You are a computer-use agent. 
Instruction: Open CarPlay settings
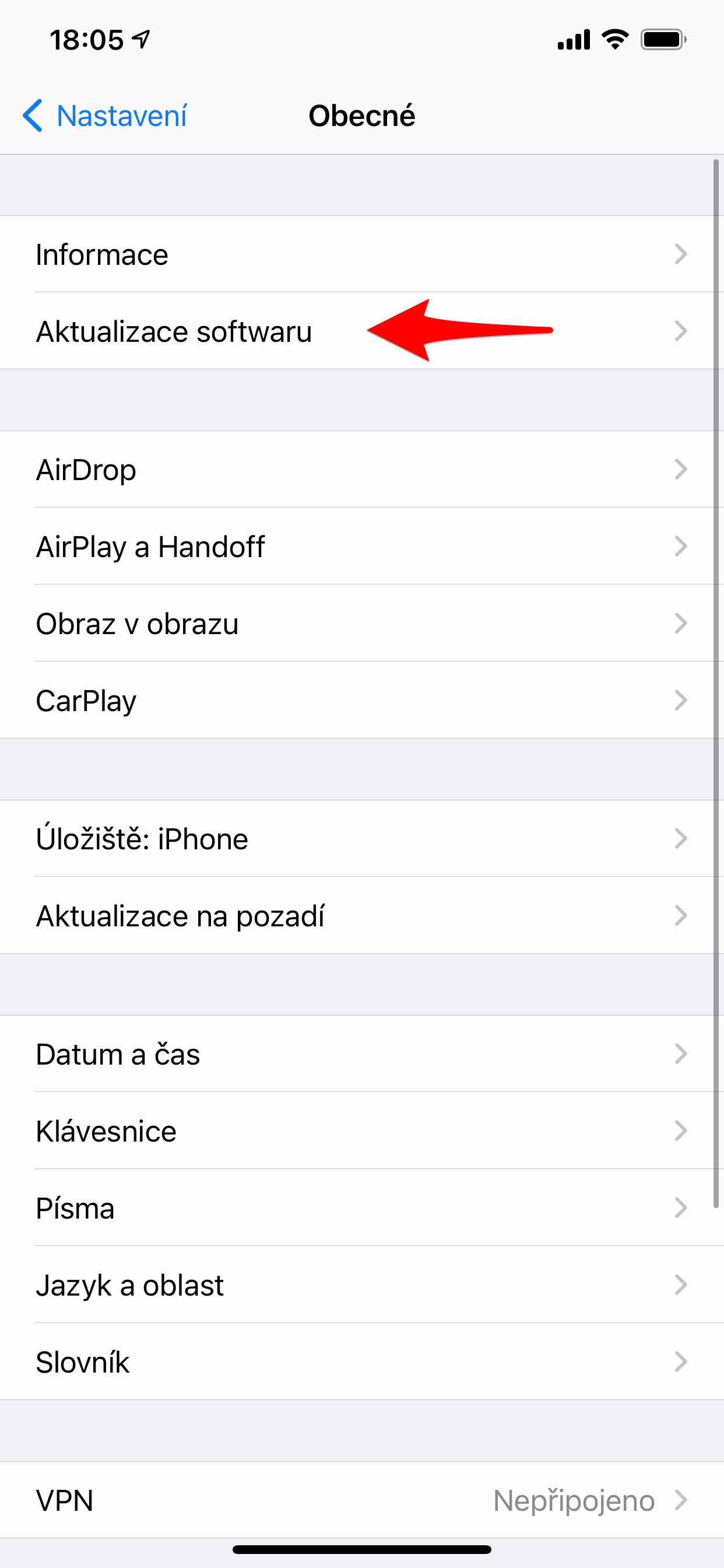click(x=362, y=700)
